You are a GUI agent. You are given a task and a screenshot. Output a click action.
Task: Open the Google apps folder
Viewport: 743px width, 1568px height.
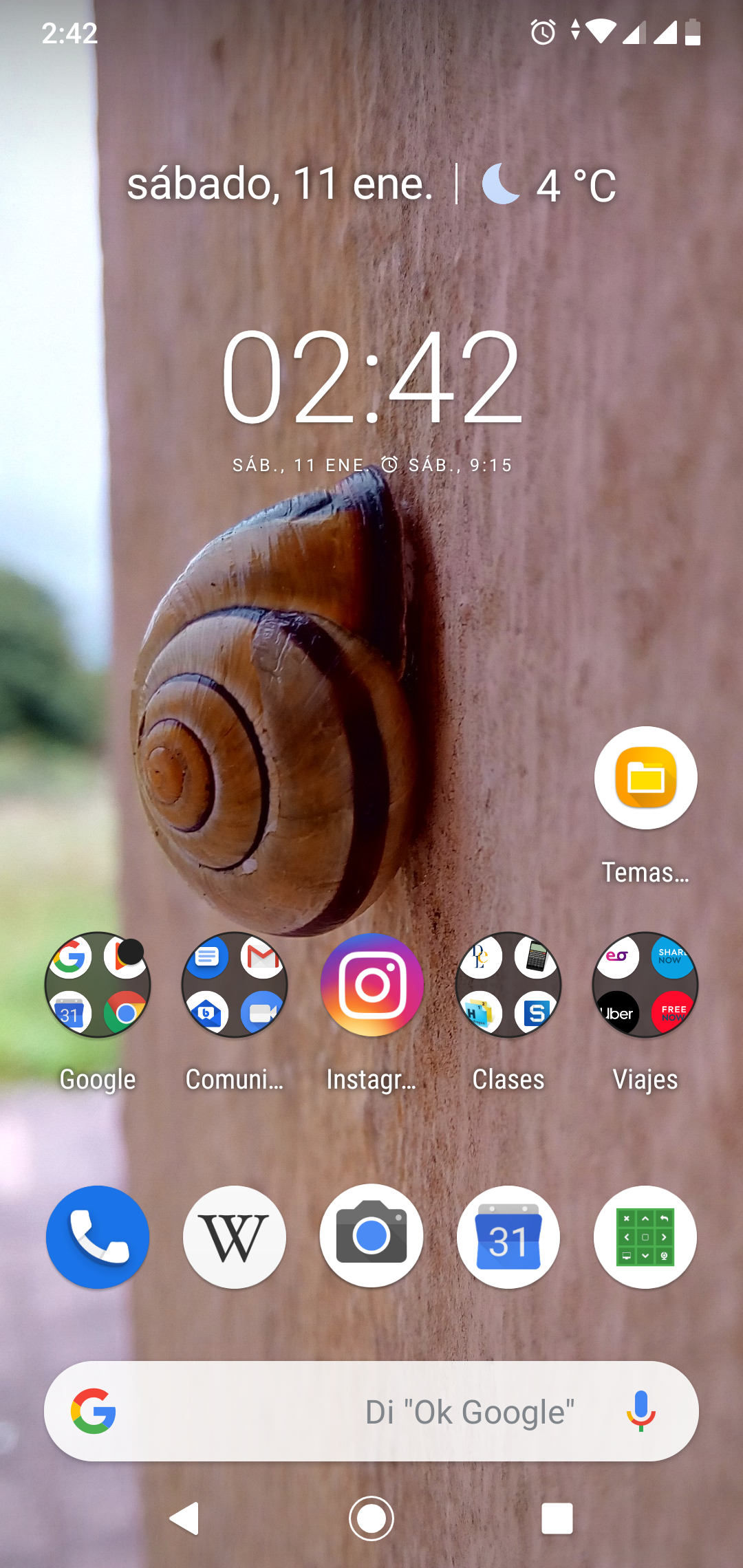tap(98, 985)
